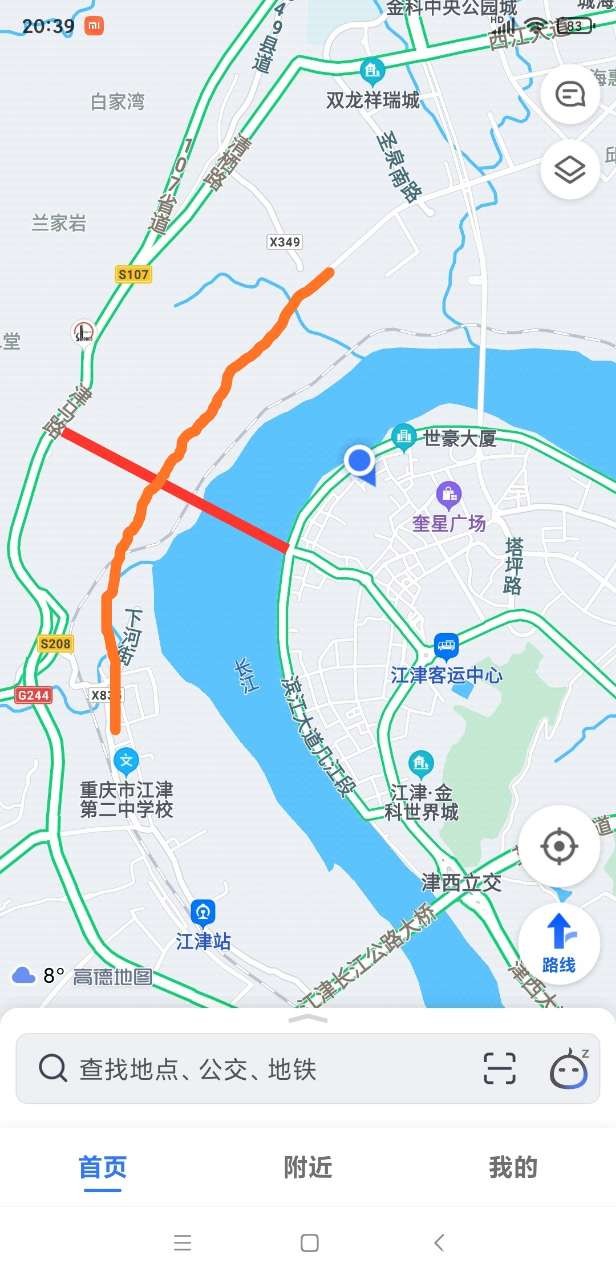The width and height of the screenshot is (616, 1280).
Task: Switch to the 首页 tab
Action: tap(103, 1167)
